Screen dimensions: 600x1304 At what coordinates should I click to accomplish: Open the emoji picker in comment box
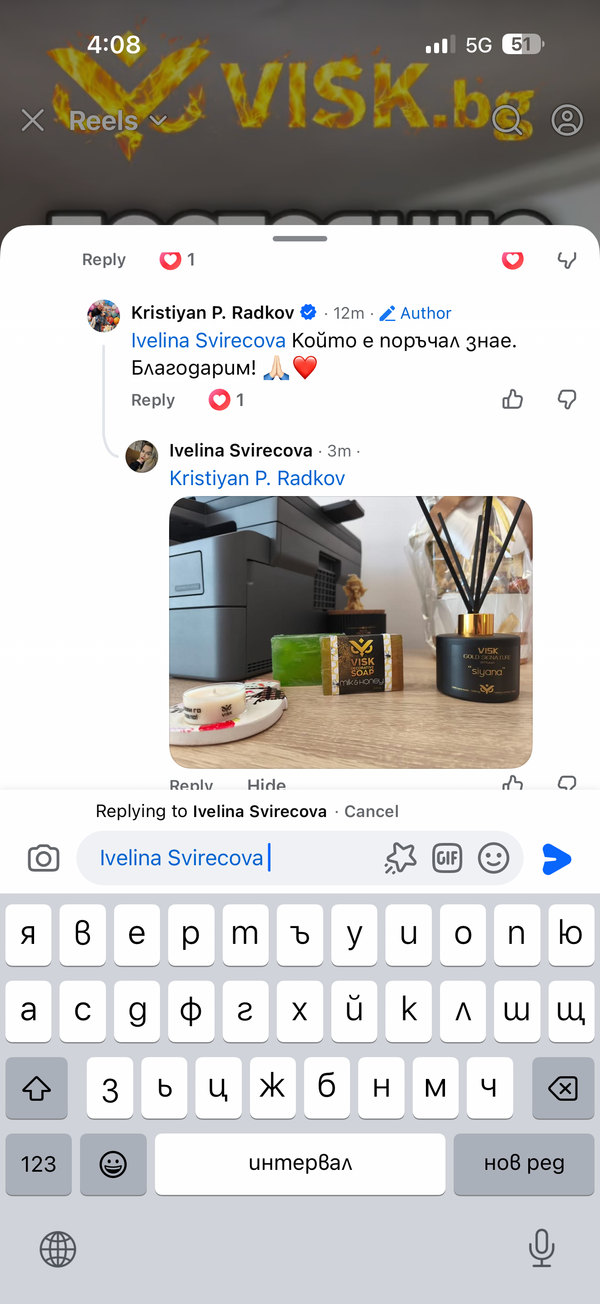pyautogui.click(x=493, y=858)
